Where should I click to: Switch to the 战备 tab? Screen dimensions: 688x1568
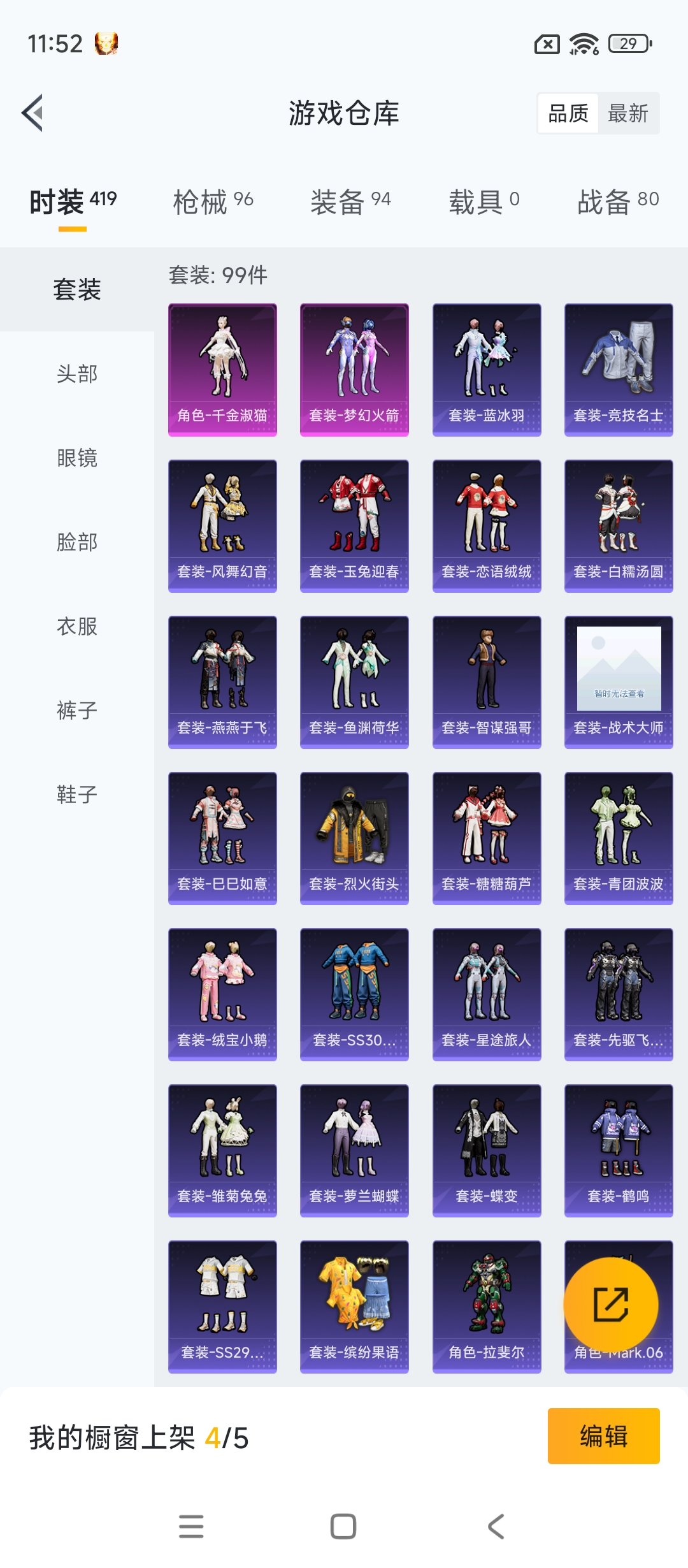(x=617, y=202)
